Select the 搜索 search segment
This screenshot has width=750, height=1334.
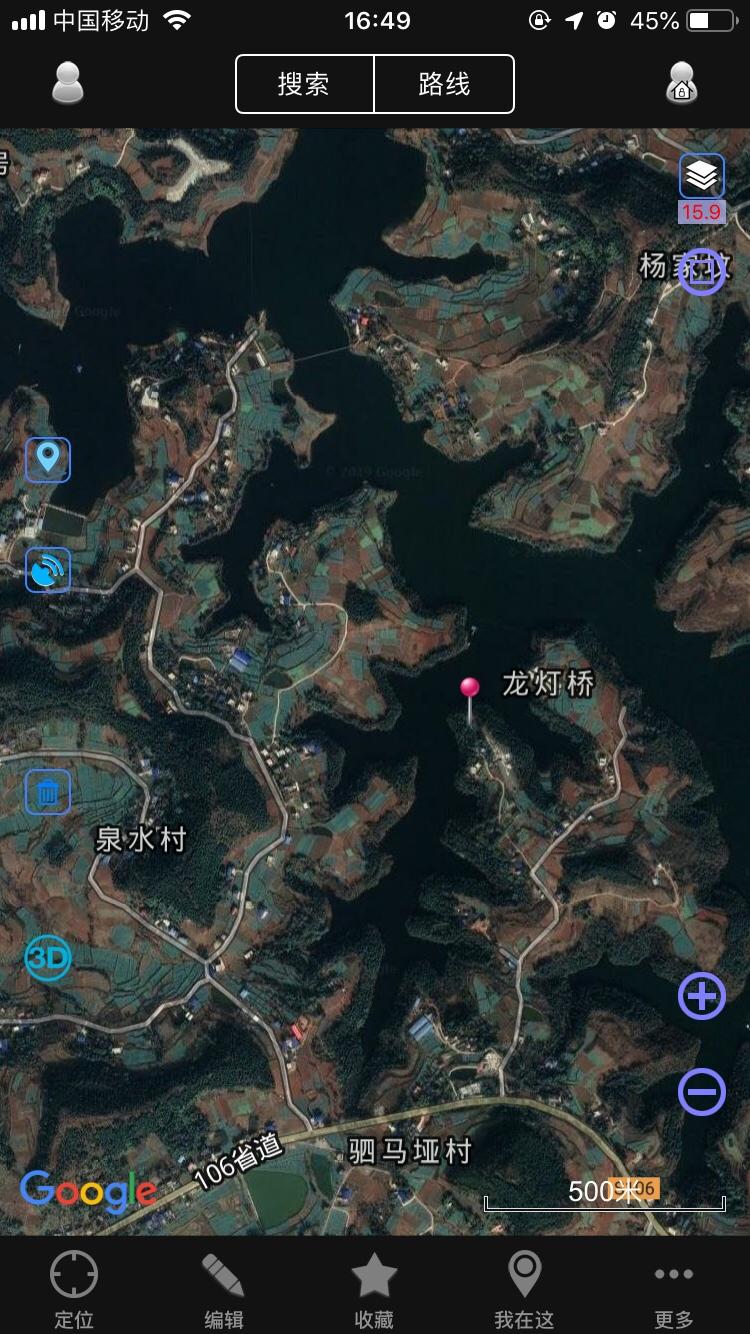(304, 84)
